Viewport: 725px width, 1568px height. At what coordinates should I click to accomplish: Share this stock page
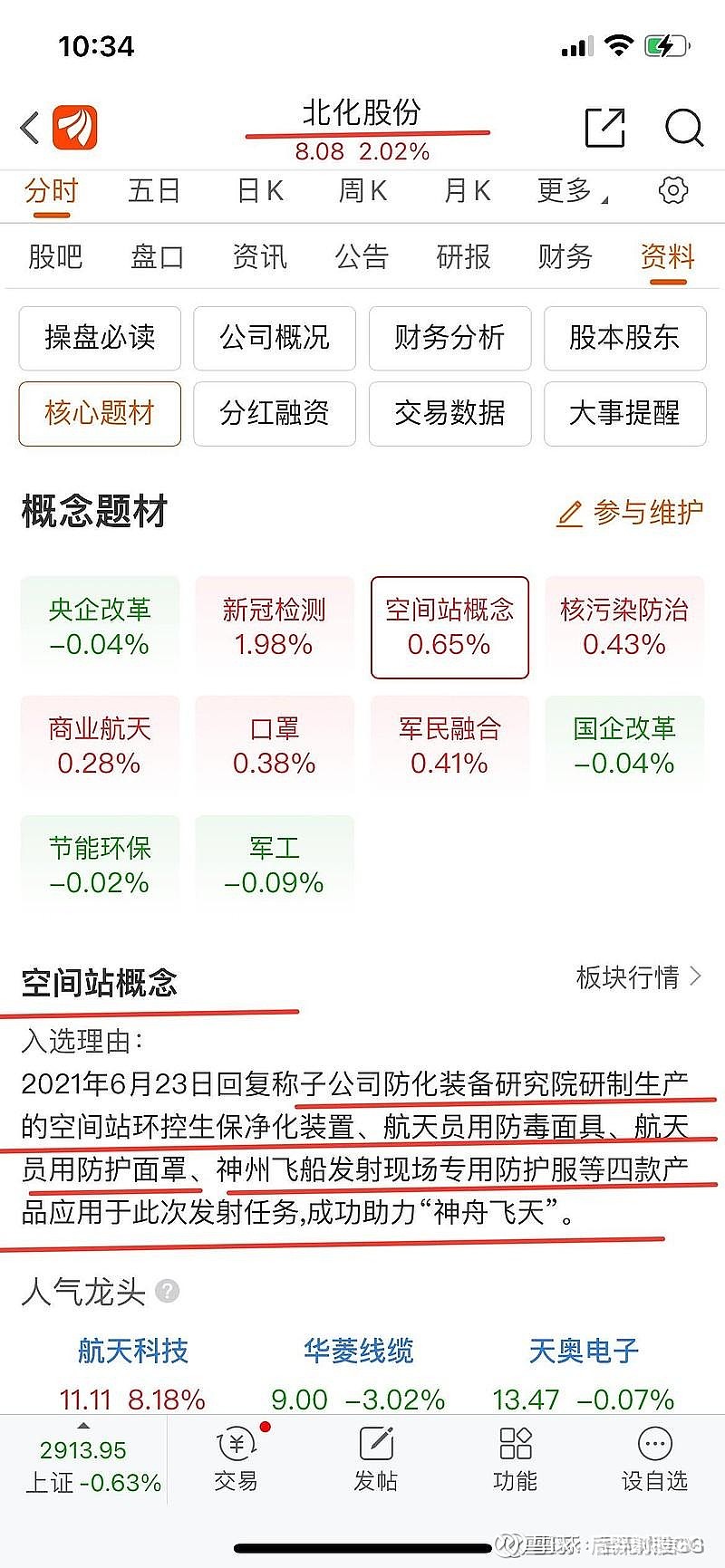(604, 128)
